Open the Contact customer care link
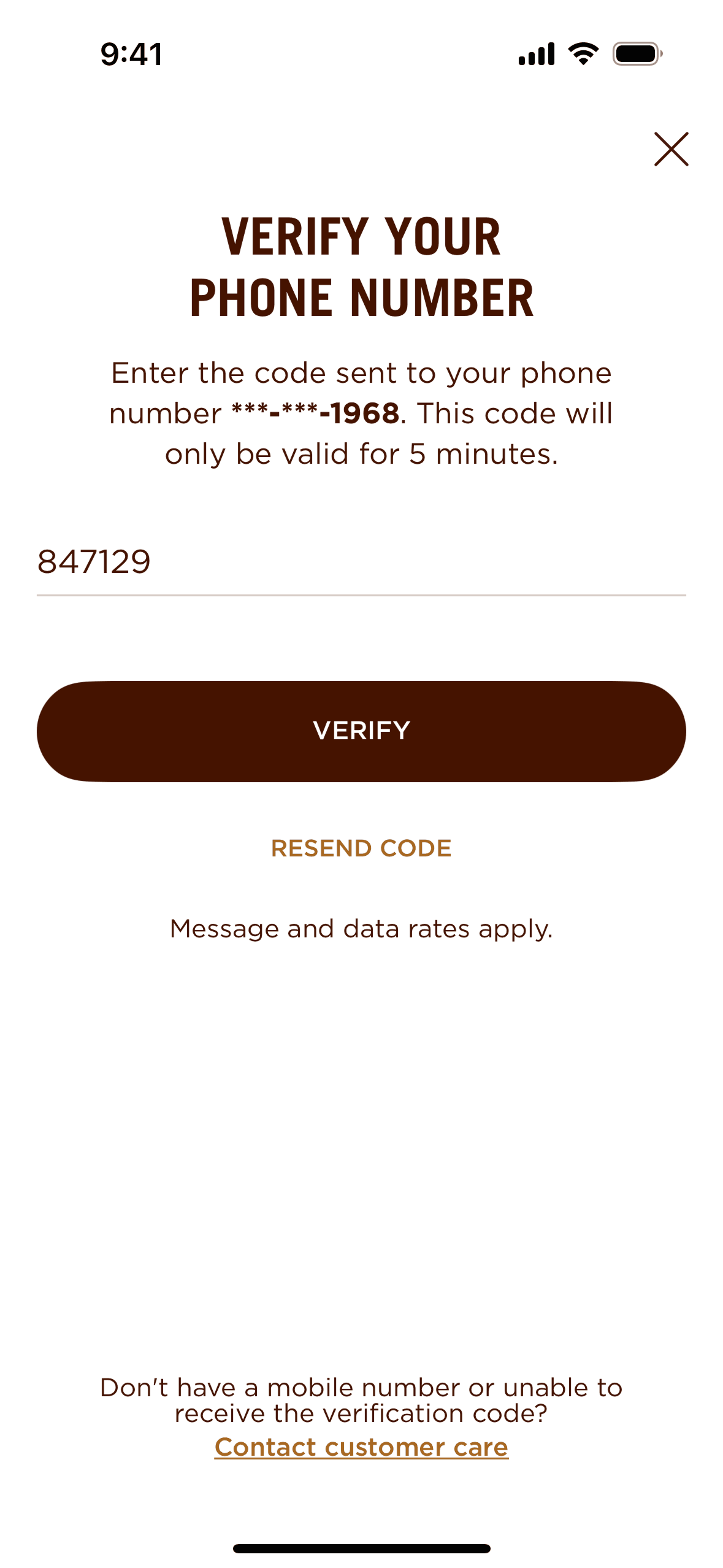 (x=361, y=1447)
